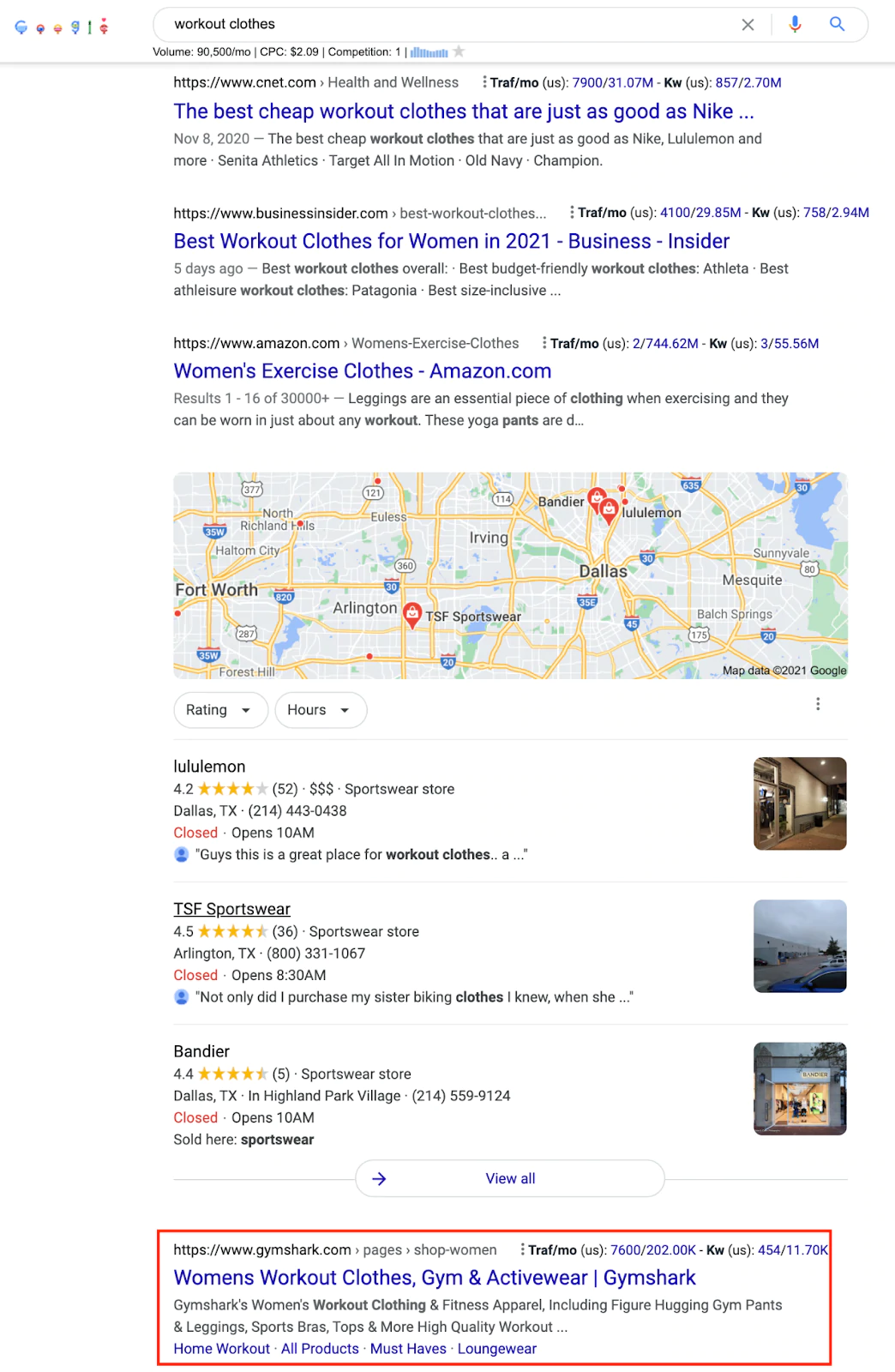Image resolution: width=895 pixels, height=1372 pixels.
Task: Open Women's Exercise Clothes on Amazon.com
Action: (x=362, y=371)
